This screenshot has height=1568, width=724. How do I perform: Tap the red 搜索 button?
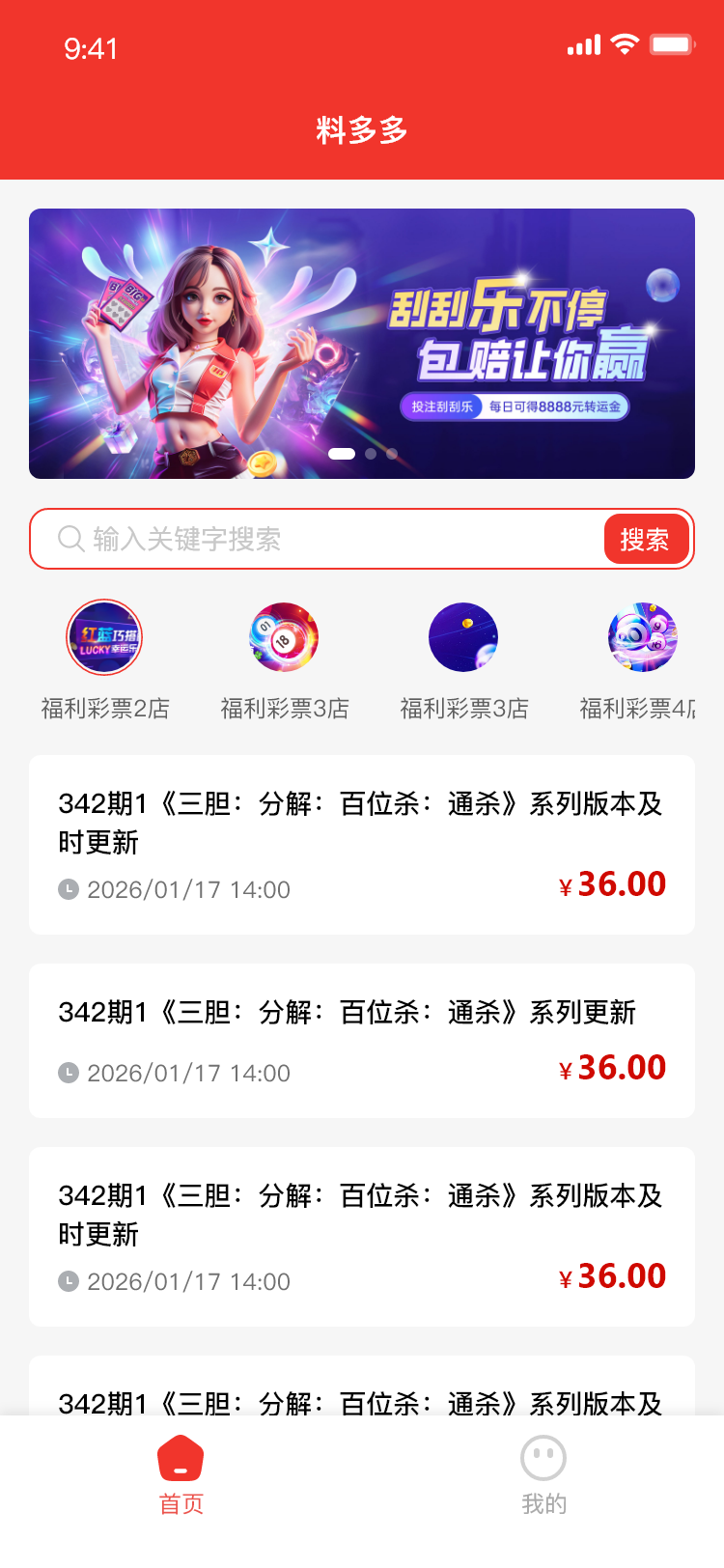click(646, 539)
